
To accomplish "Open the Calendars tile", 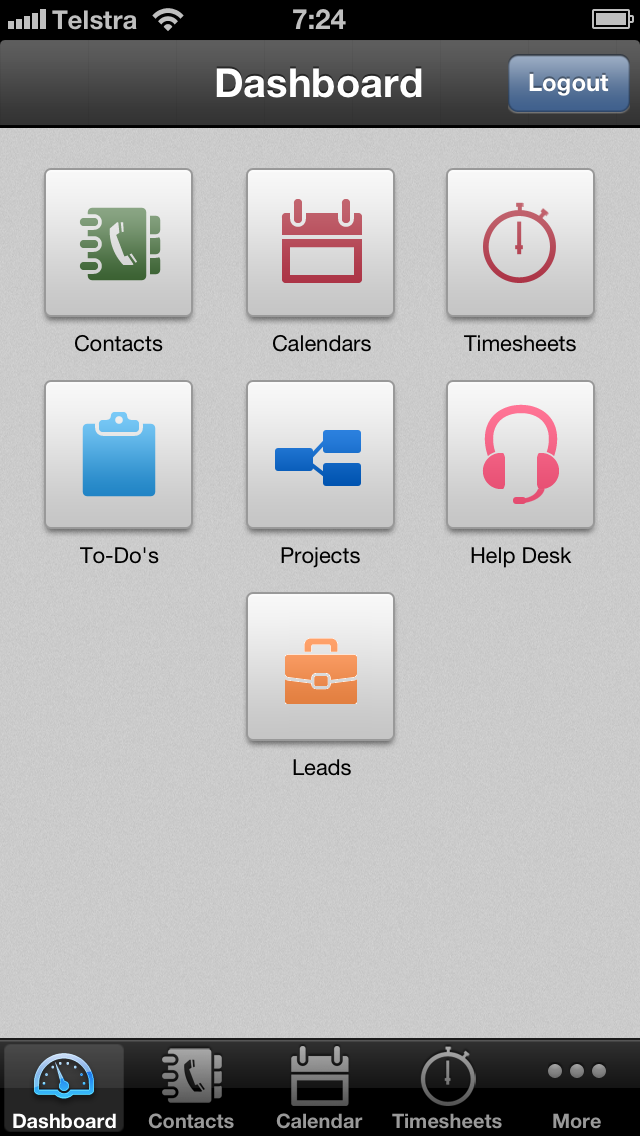I will tap(320, 243).
